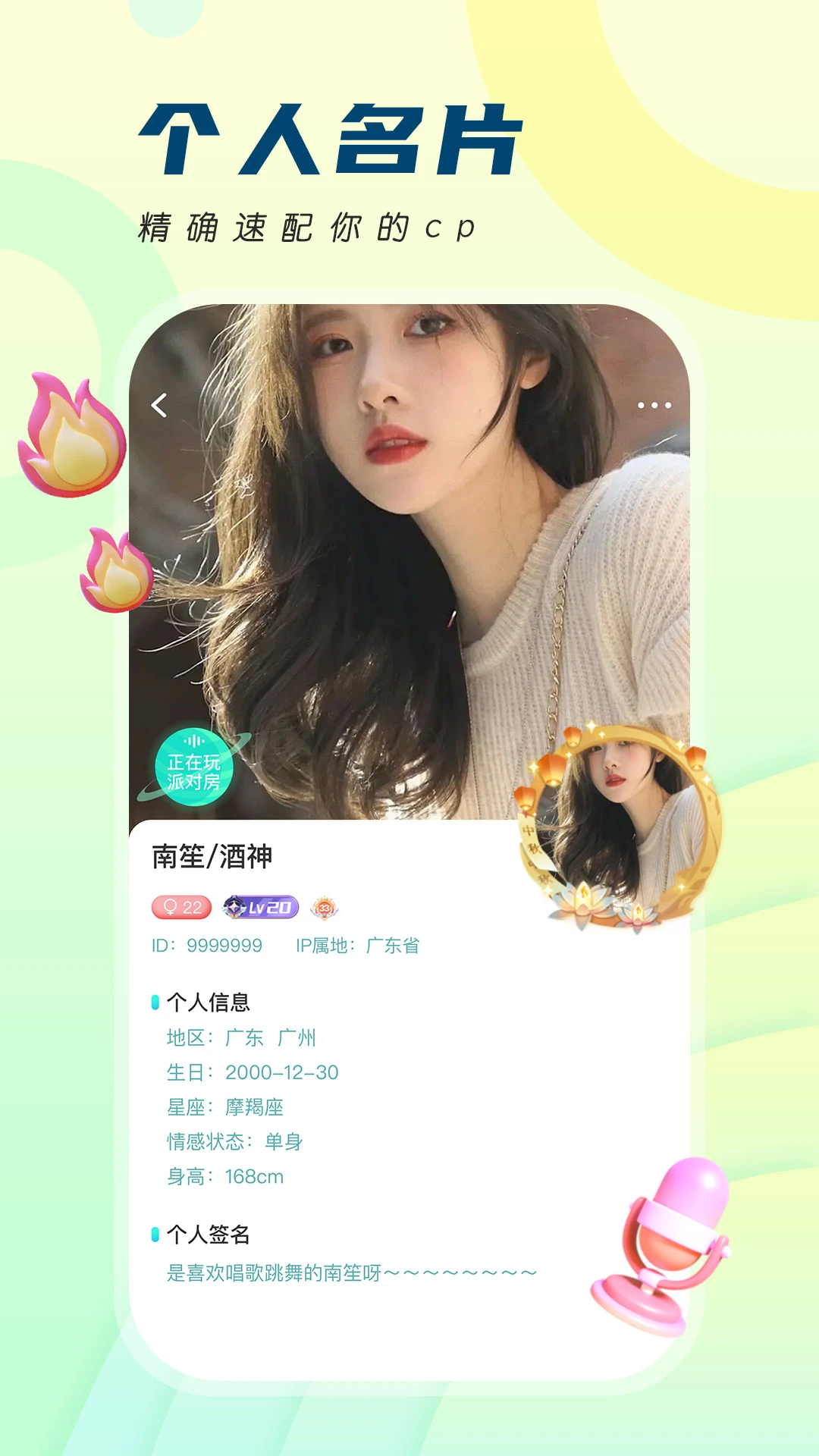Tap the 情感状态 单身 entry
The image size is (819, 1456).
235,1143
